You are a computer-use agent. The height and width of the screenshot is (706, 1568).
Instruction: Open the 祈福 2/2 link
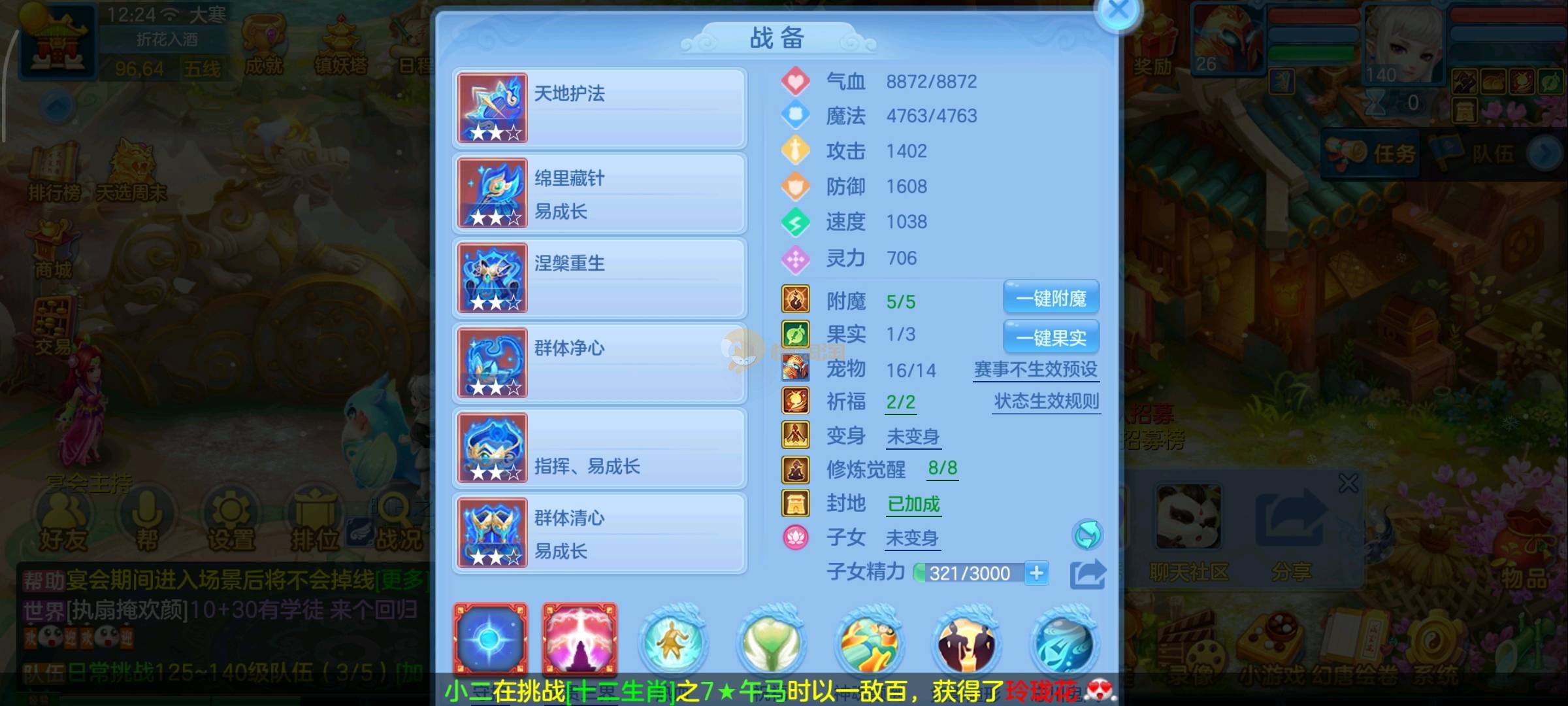(900, 402)
